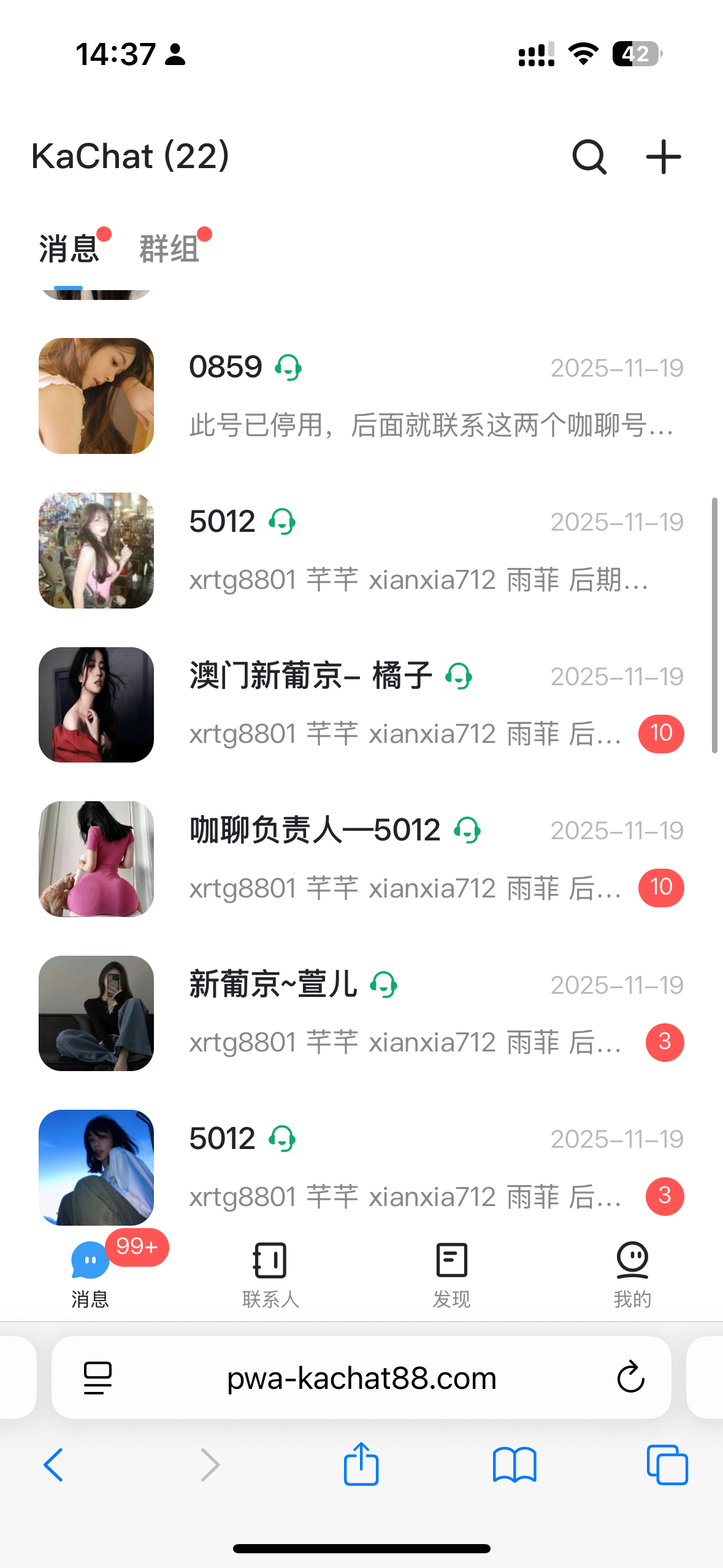The image size is (723, 1568).
Task: Share this page from Safari toolbar
Action: (x=361, y=1464)
